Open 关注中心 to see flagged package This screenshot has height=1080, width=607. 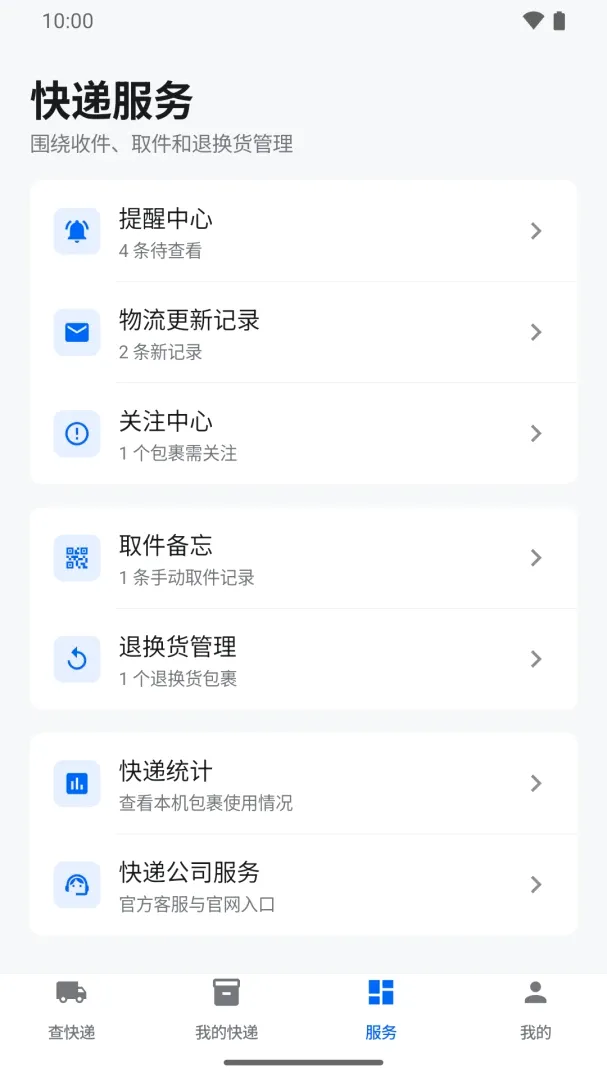tap(303, 434)
